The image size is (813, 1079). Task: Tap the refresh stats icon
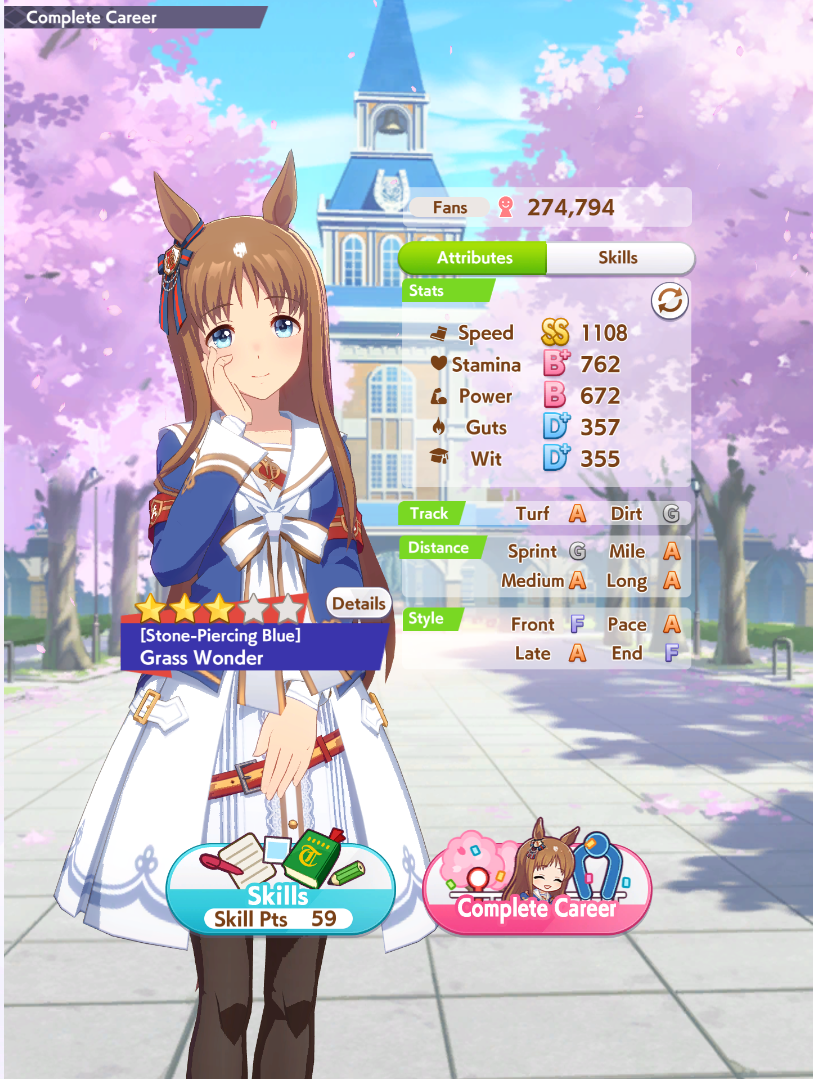coord(669,301)
